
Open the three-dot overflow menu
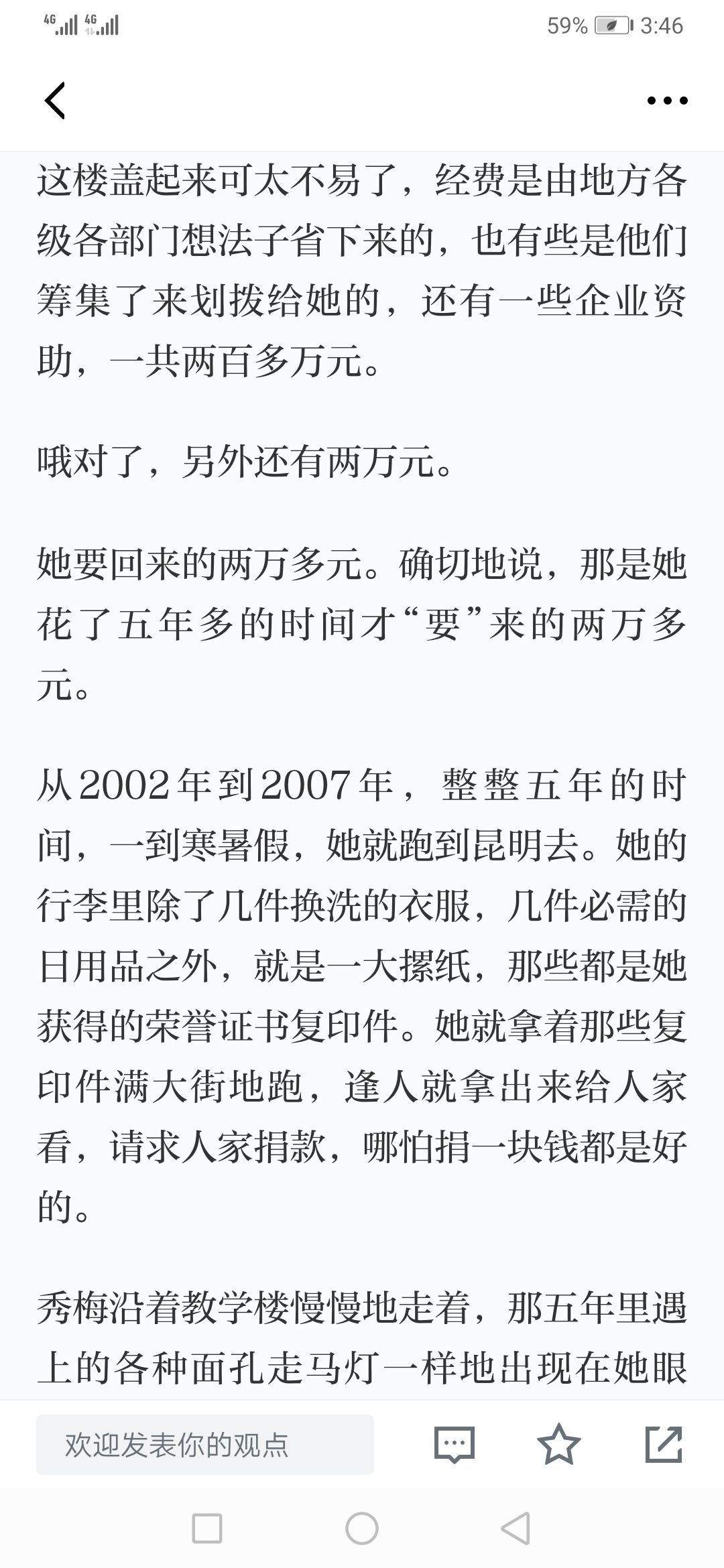click(667, 101)
